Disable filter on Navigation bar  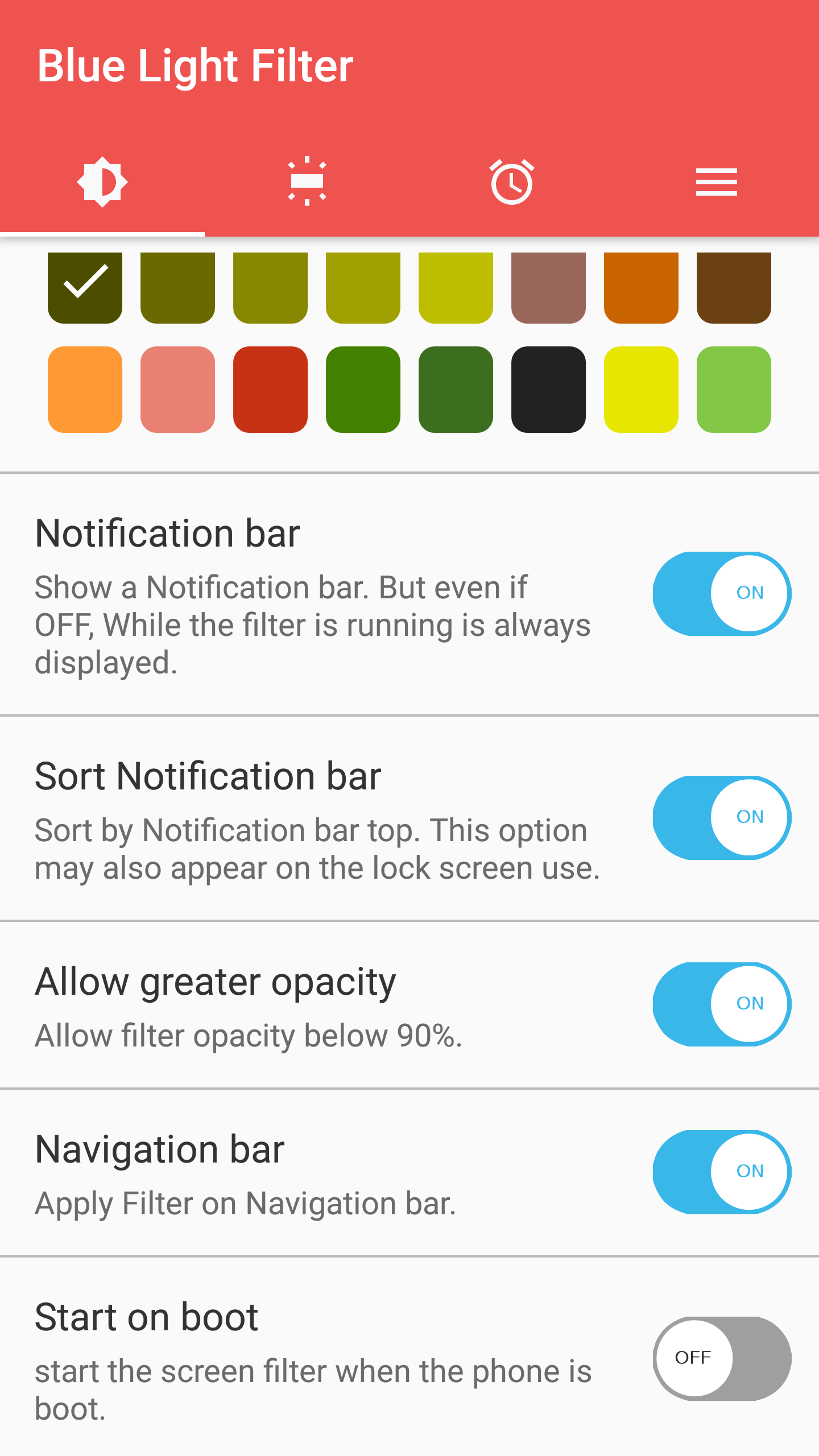(x=722, y=1172)
